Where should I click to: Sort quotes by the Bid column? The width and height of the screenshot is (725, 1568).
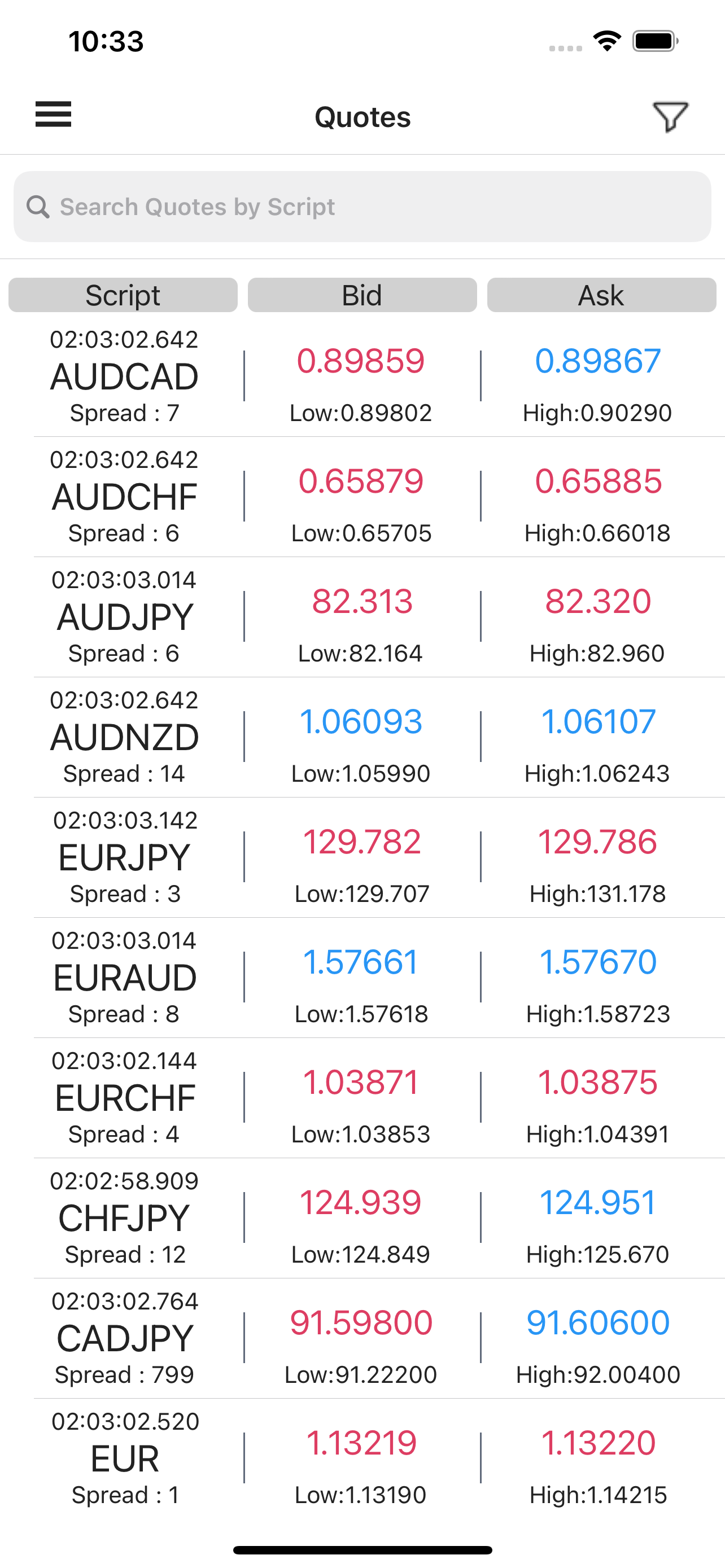(x=362, y=295)
